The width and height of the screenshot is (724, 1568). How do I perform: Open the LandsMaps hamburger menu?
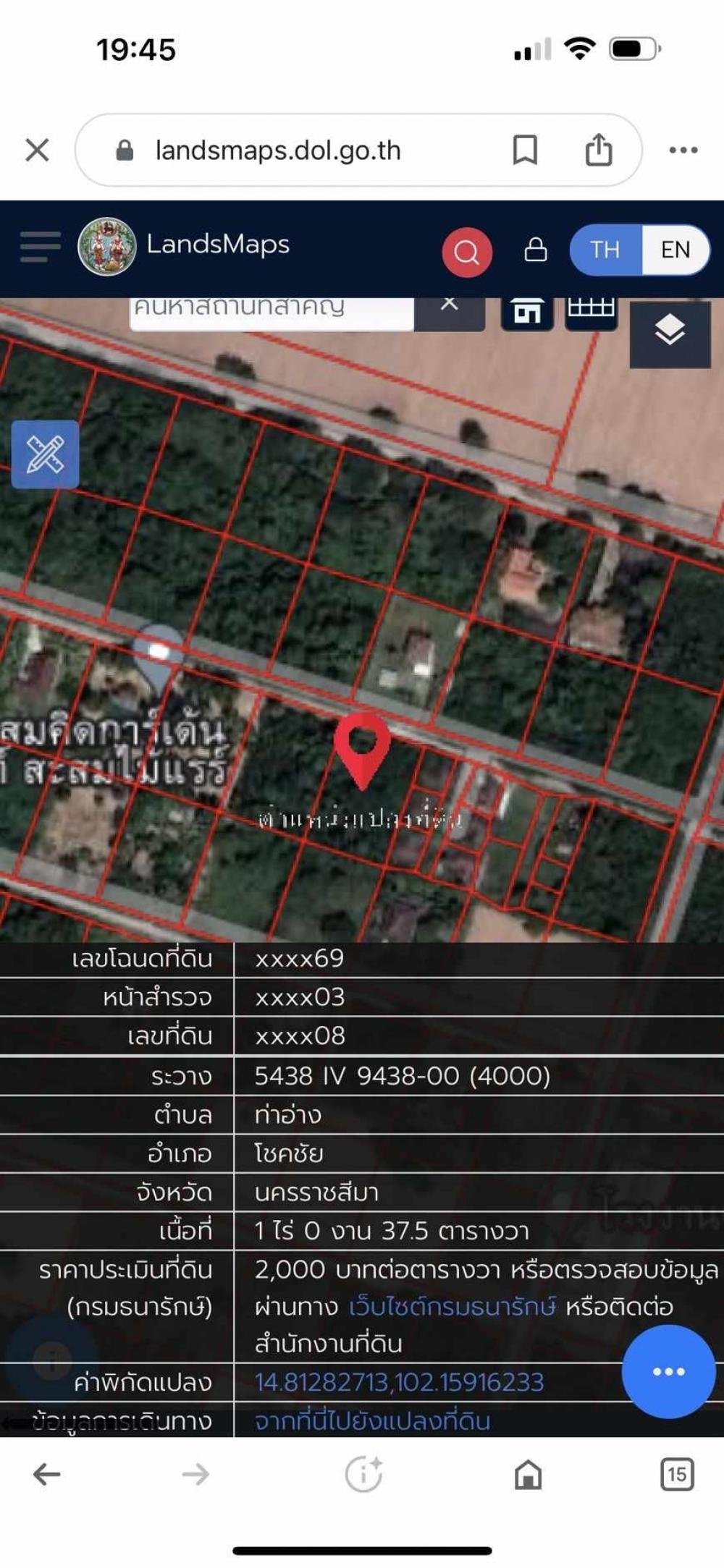pyautogui.click(x=40, y=247)
